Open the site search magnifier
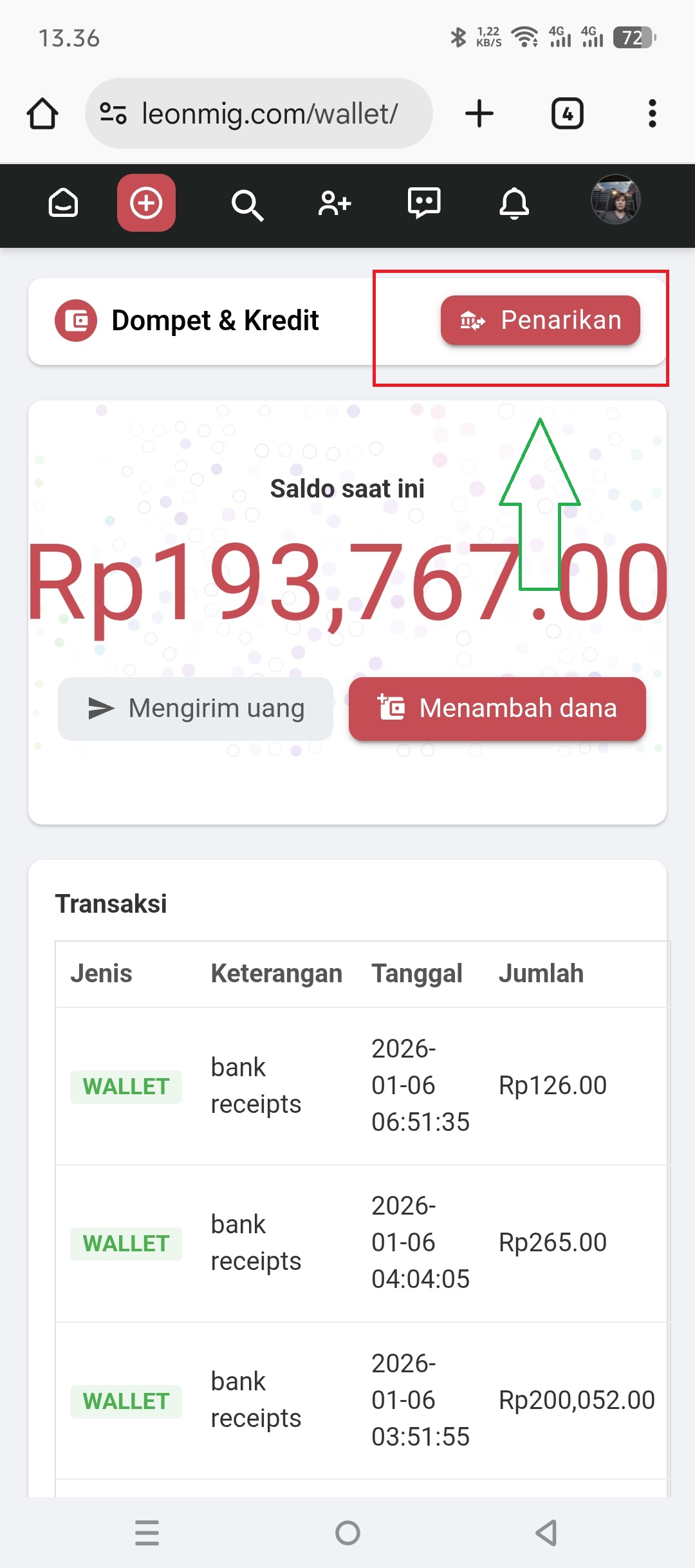This screenshot has height=1568, width=695. coord(247,205)
